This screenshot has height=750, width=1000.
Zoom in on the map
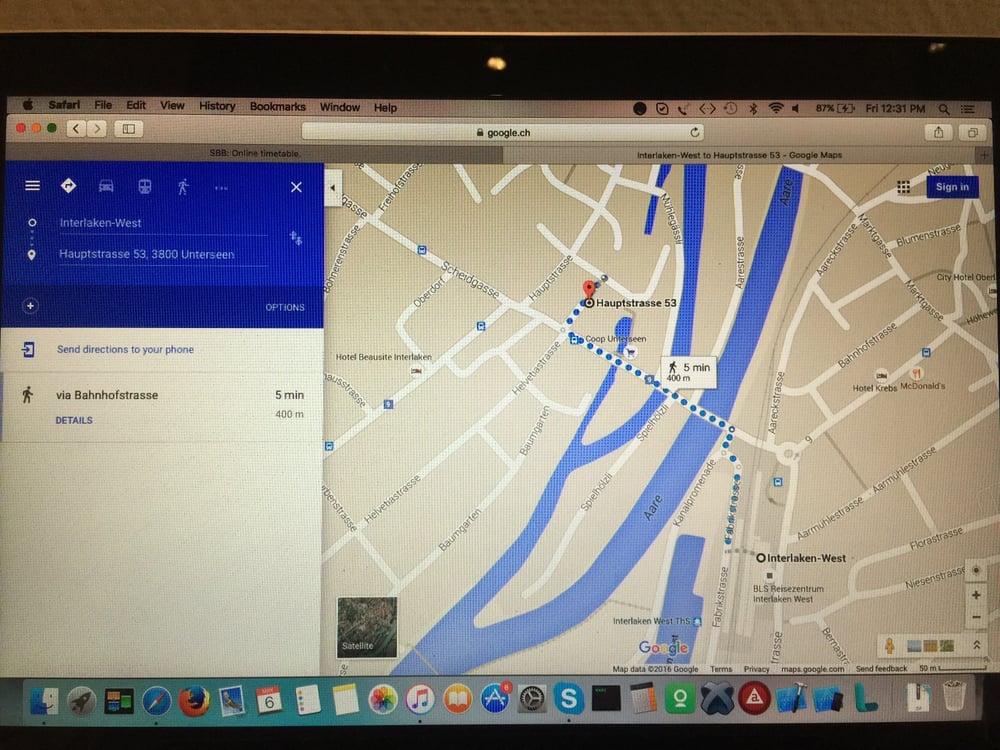[976, 595]
